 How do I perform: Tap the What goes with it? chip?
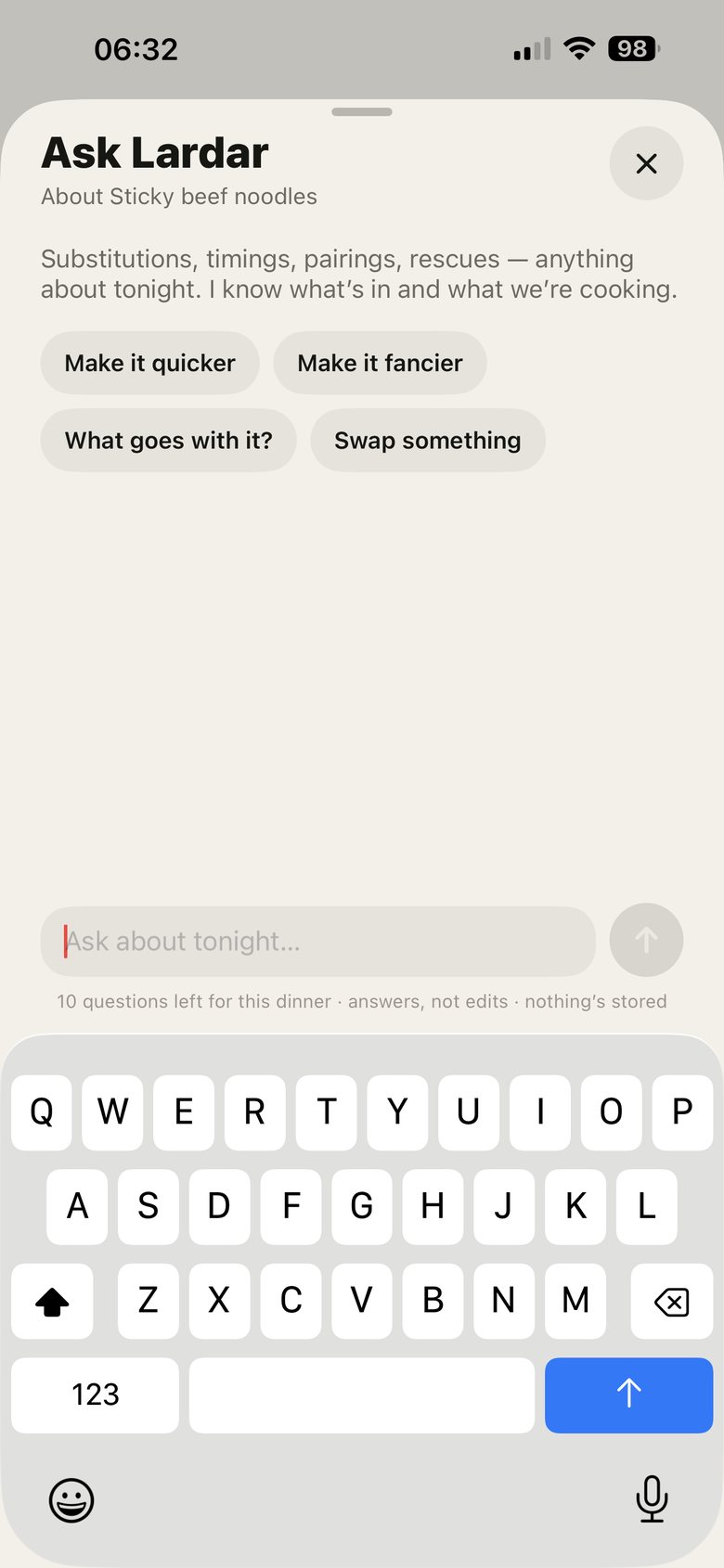(168, 440)
